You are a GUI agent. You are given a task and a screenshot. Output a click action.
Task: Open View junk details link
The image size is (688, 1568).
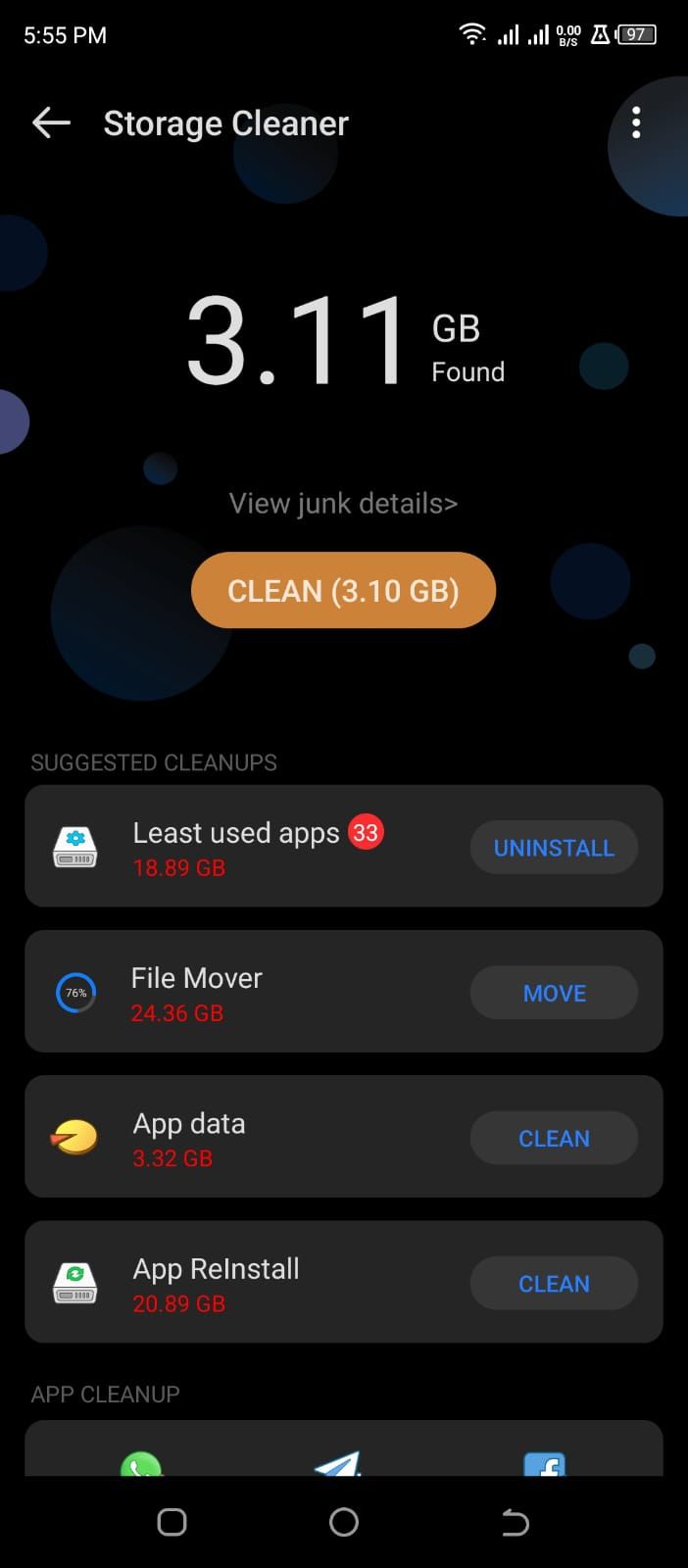click(343, 504)
